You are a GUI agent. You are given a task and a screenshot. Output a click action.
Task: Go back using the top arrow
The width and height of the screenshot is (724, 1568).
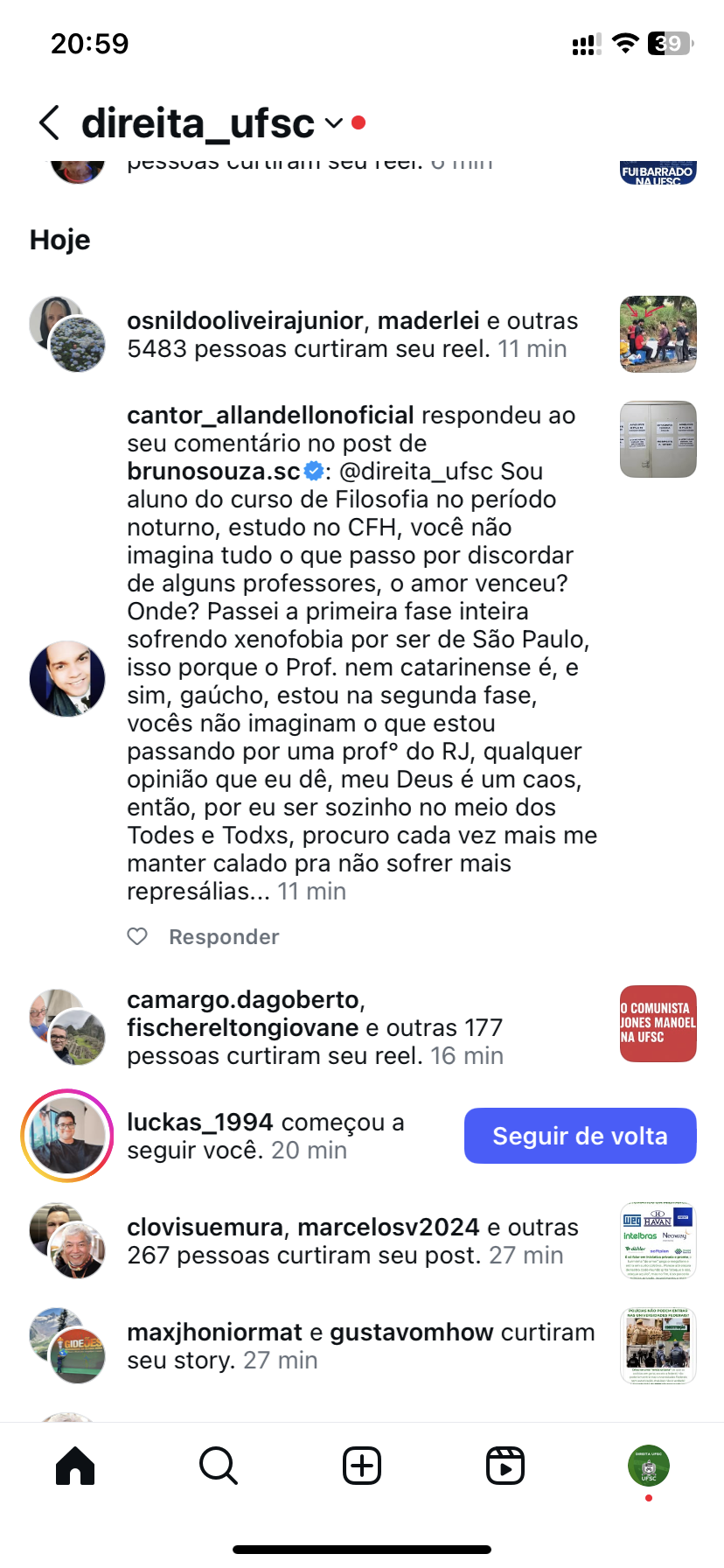pos(50,122)
